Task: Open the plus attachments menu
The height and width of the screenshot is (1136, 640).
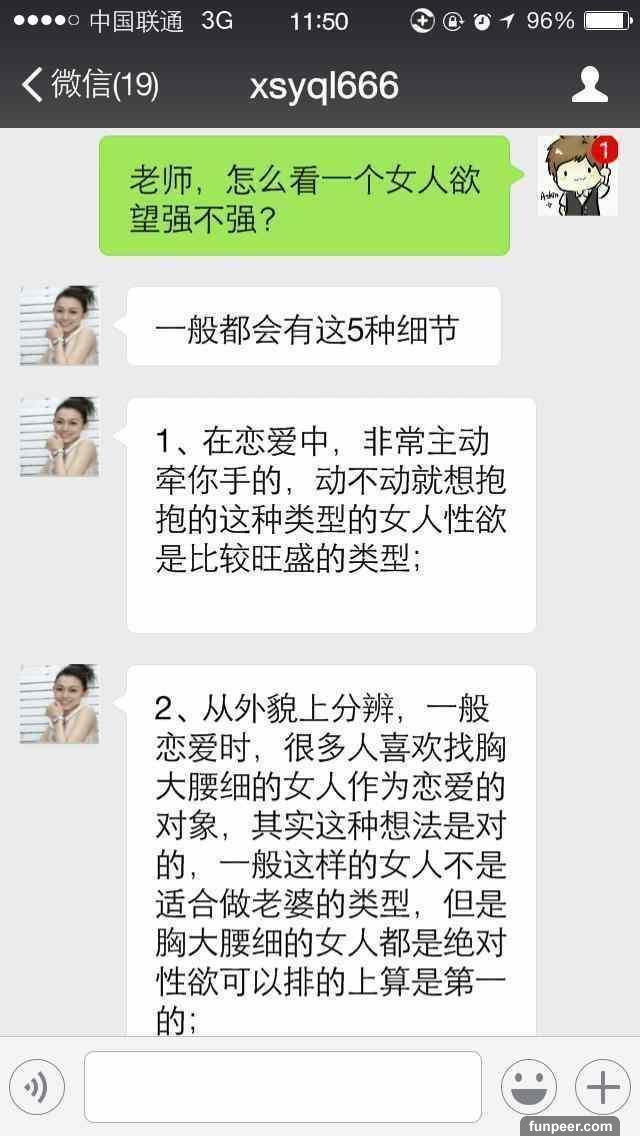Action: point(602,1086)
